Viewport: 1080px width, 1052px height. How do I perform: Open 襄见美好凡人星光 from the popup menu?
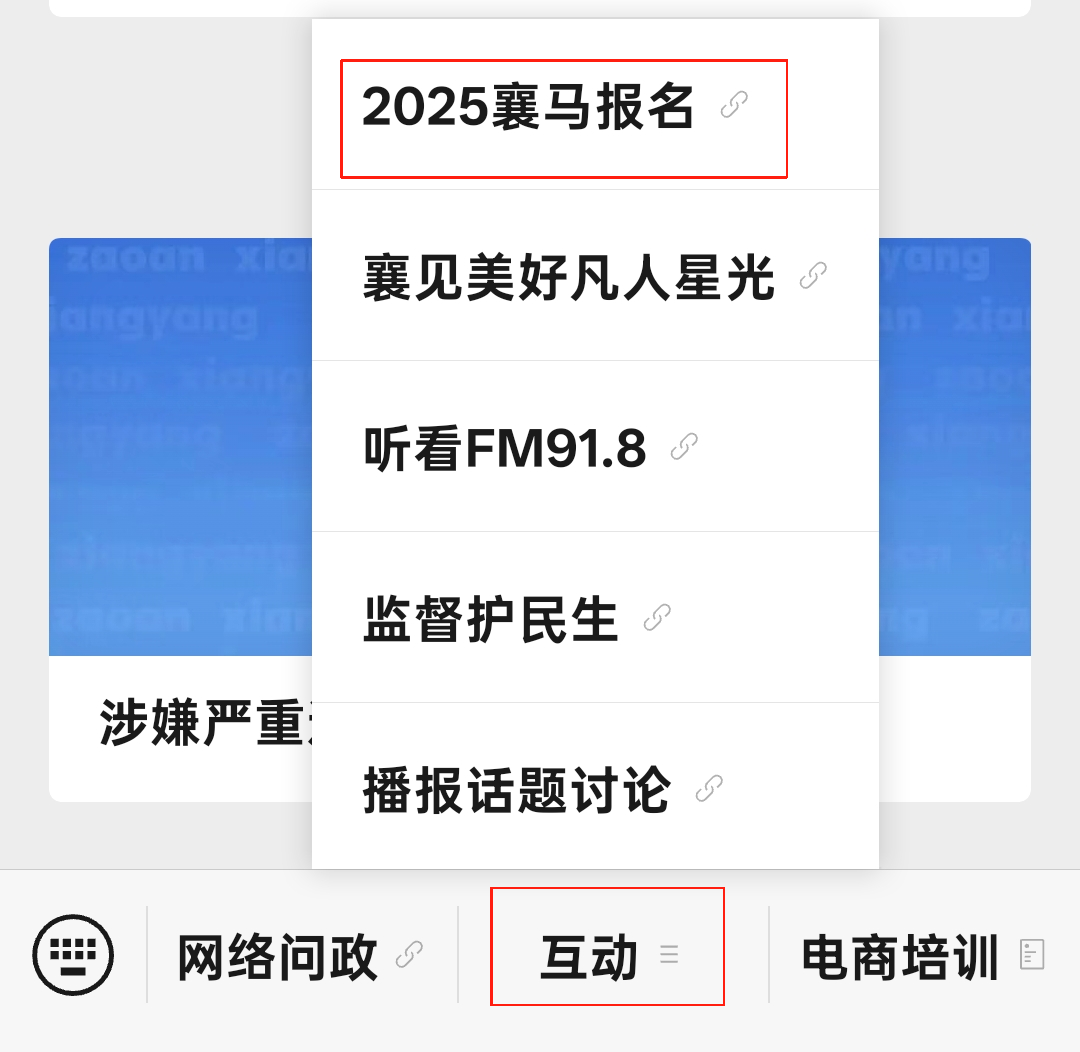click(593, 278)
